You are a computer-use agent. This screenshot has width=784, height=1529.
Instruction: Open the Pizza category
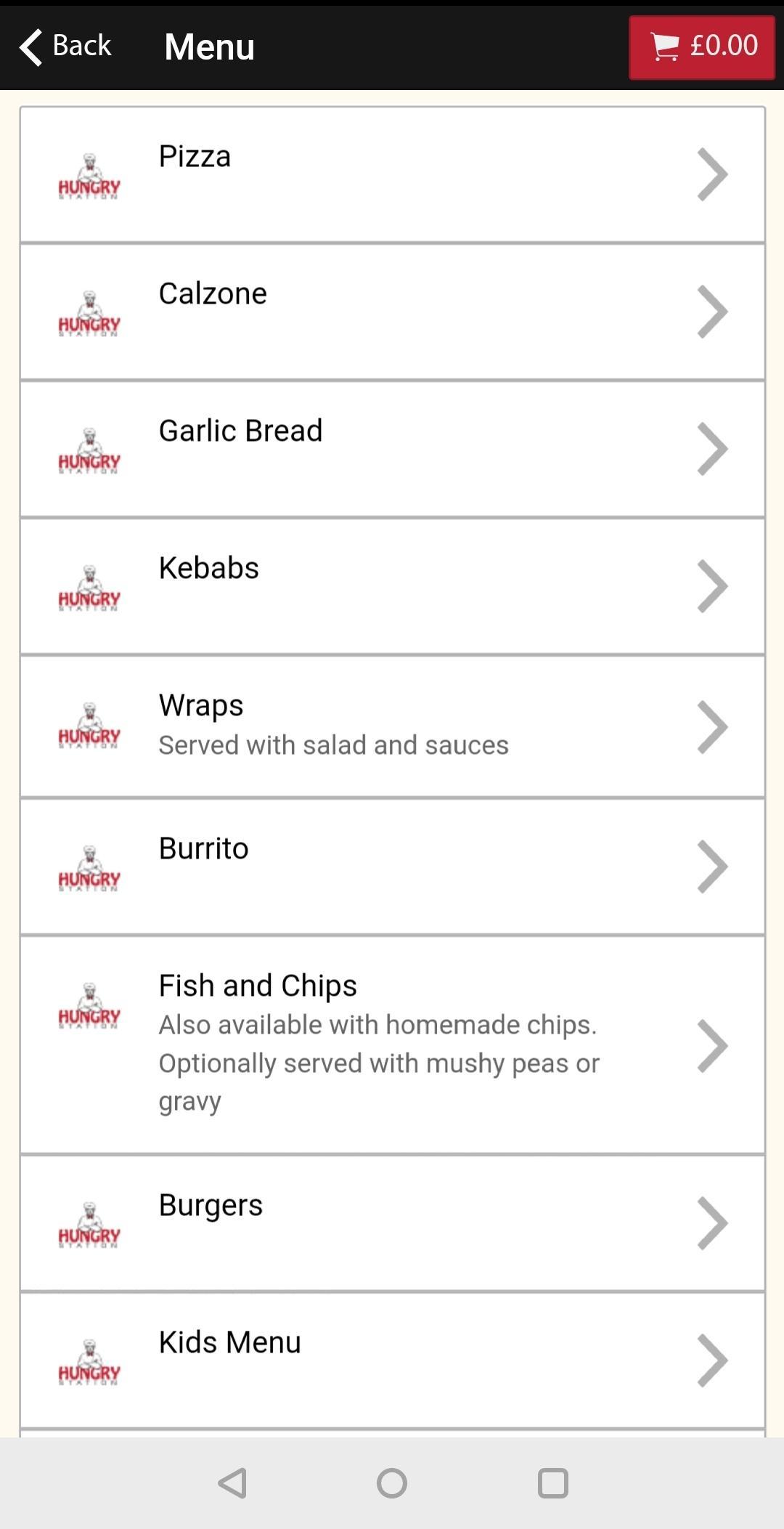[392, 174]
